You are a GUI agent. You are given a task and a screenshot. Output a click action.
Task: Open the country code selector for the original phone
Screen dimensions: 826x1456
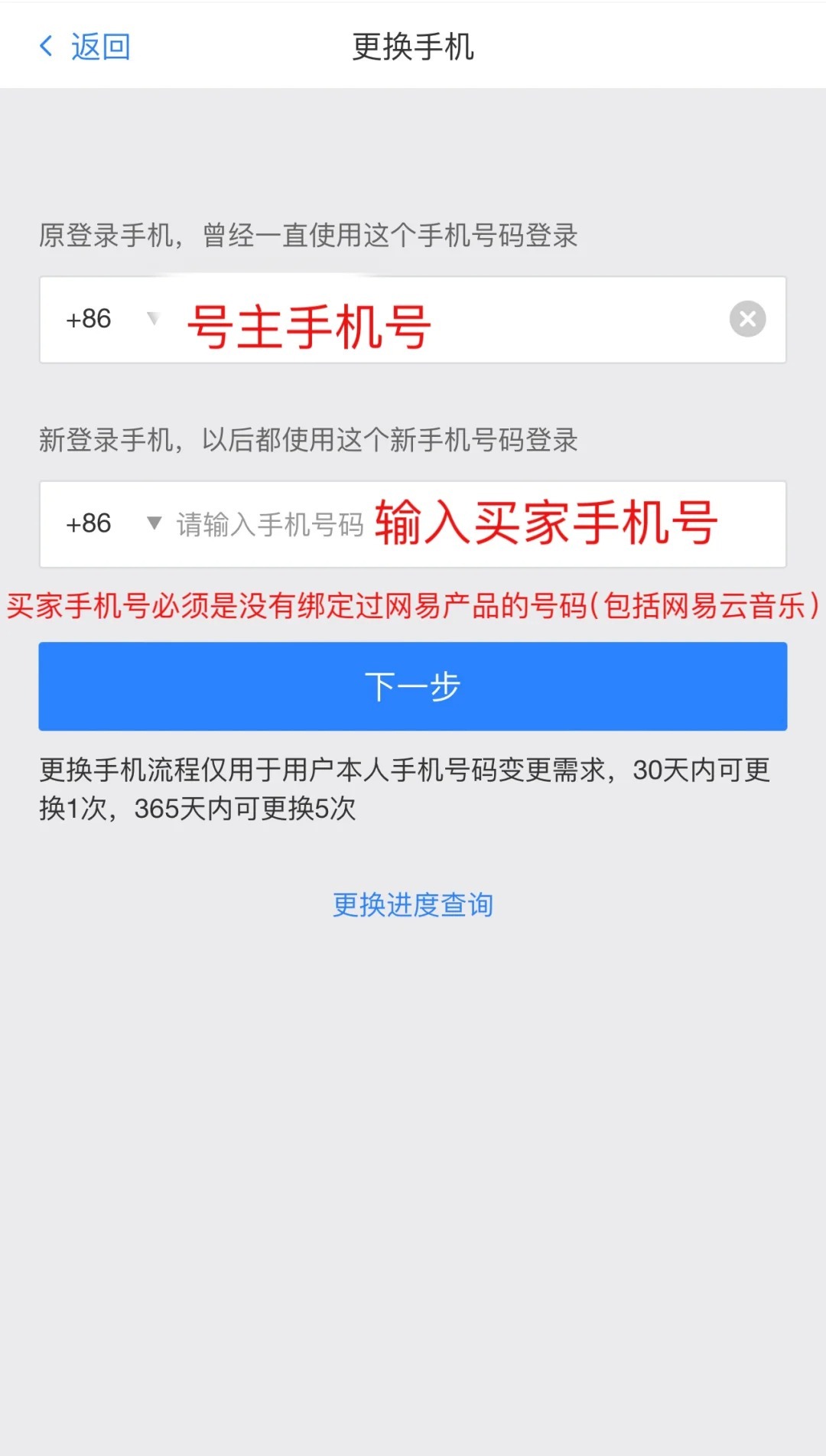pyautogui.click(x=115, y=319)
